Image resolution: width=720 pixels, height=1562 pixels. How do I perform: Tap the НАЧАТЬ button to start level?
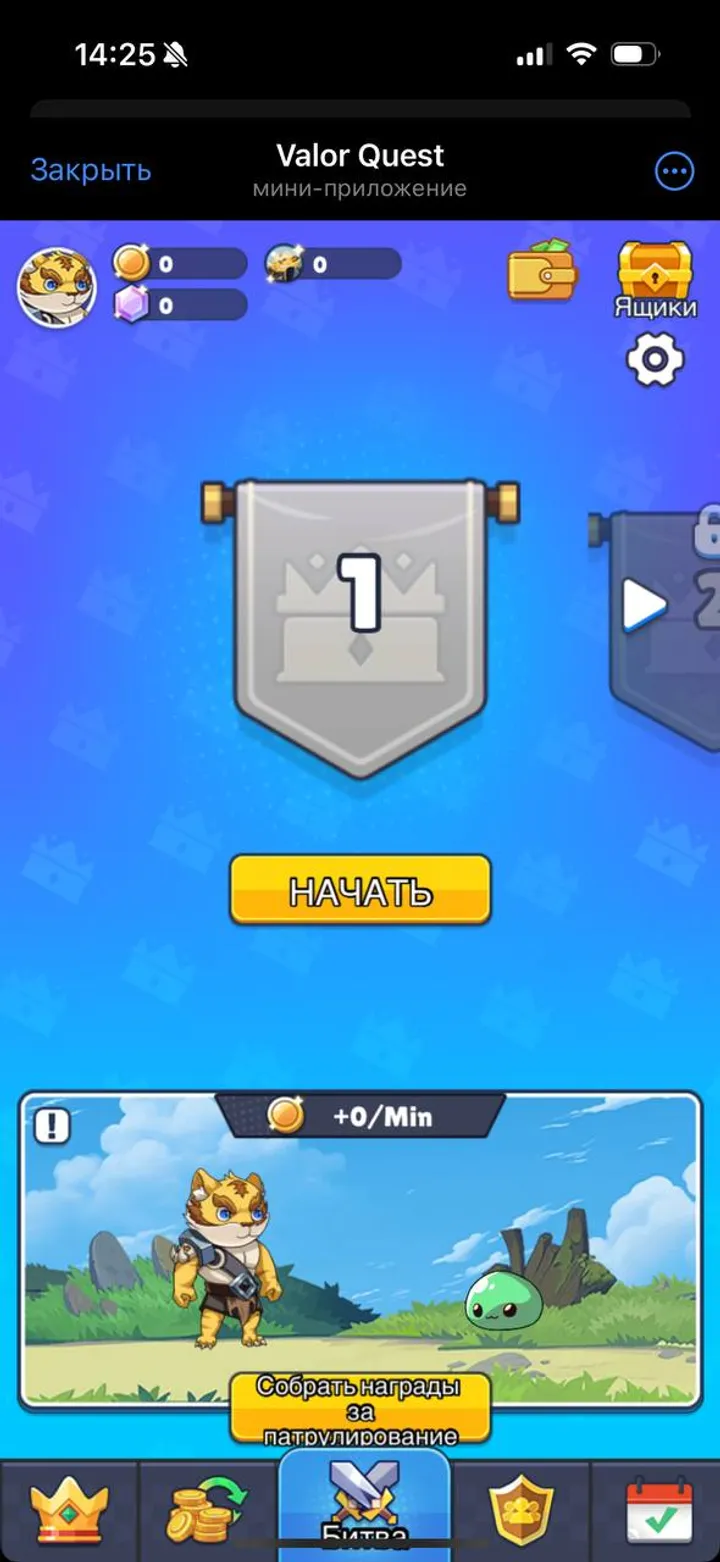click(360, 890)
